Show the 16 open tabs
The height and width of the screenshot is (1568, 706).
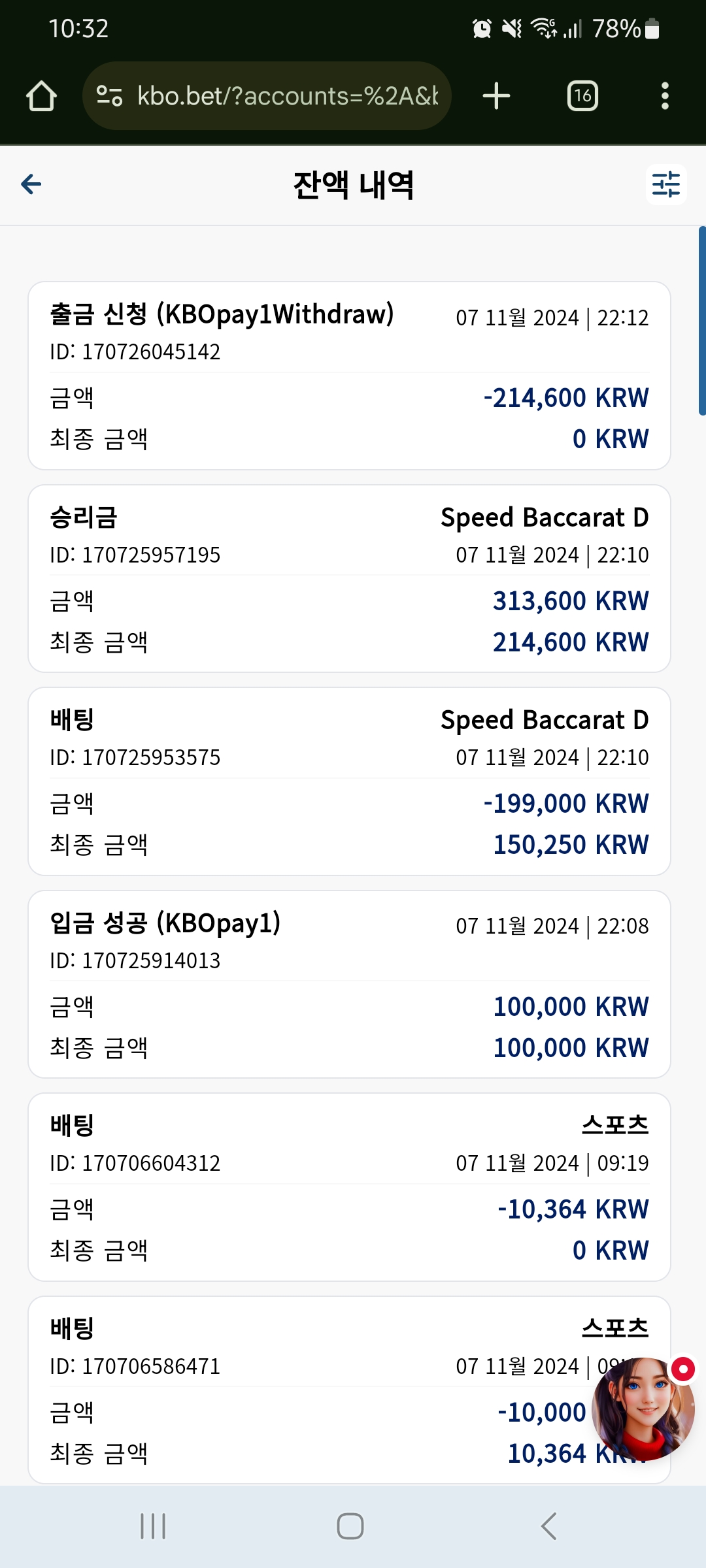tap(582, 96)
